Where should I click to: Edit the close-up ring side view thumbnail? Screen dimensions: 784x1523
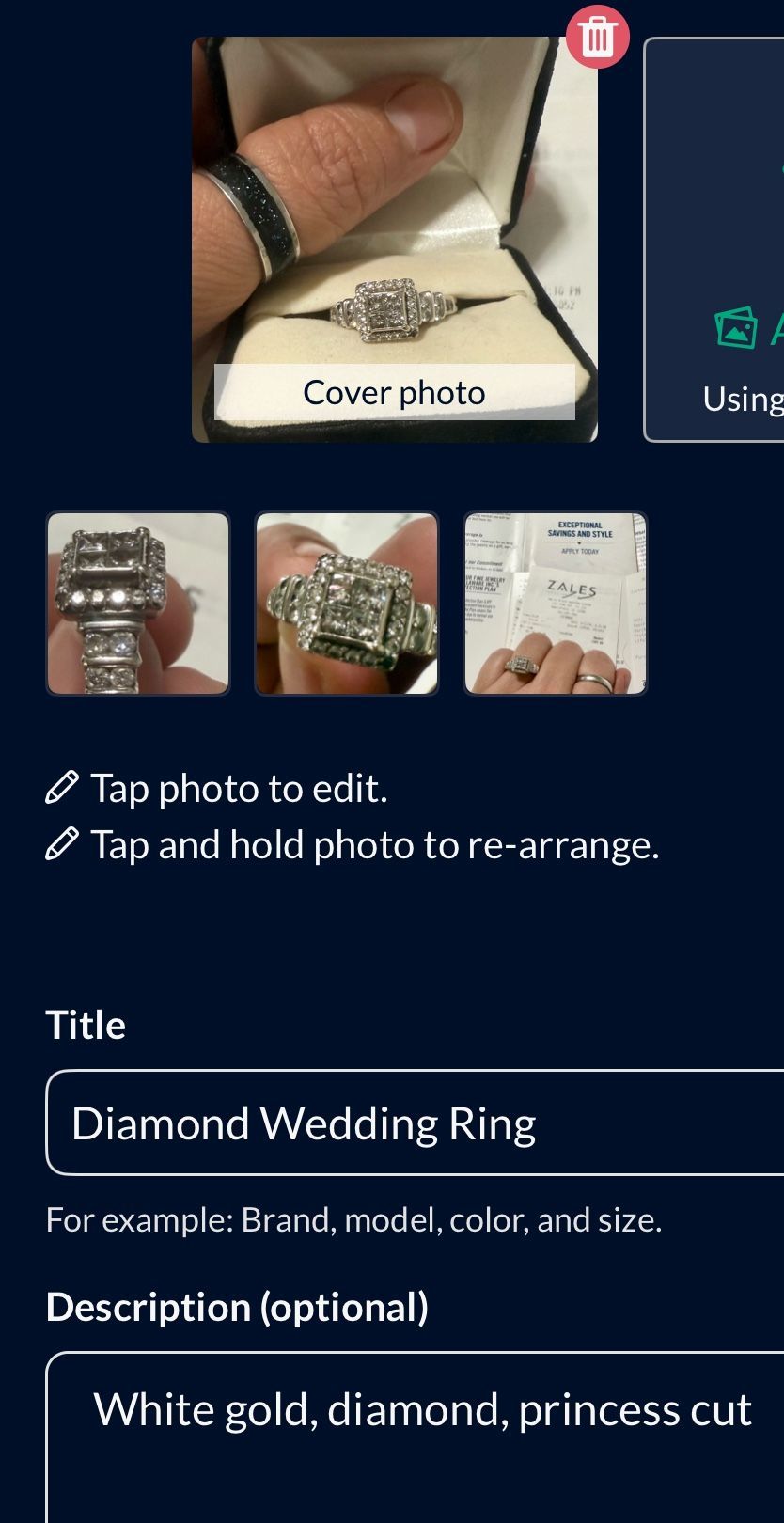138,604
